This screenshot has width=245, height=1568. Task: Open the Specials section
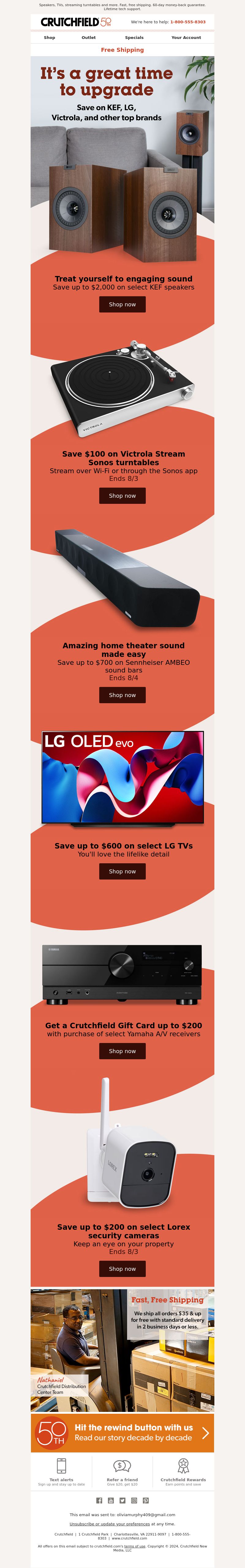coord(134,38)
